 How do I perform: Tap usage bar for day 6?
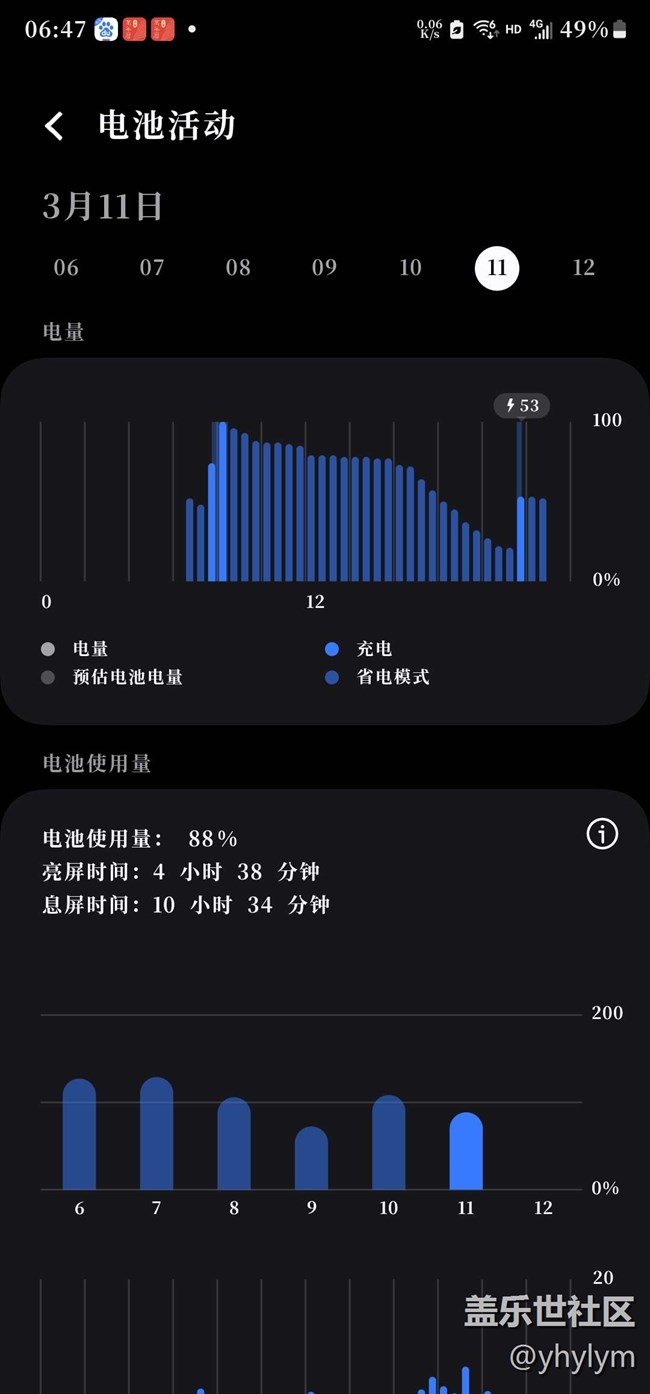[x=79, y=1136]
